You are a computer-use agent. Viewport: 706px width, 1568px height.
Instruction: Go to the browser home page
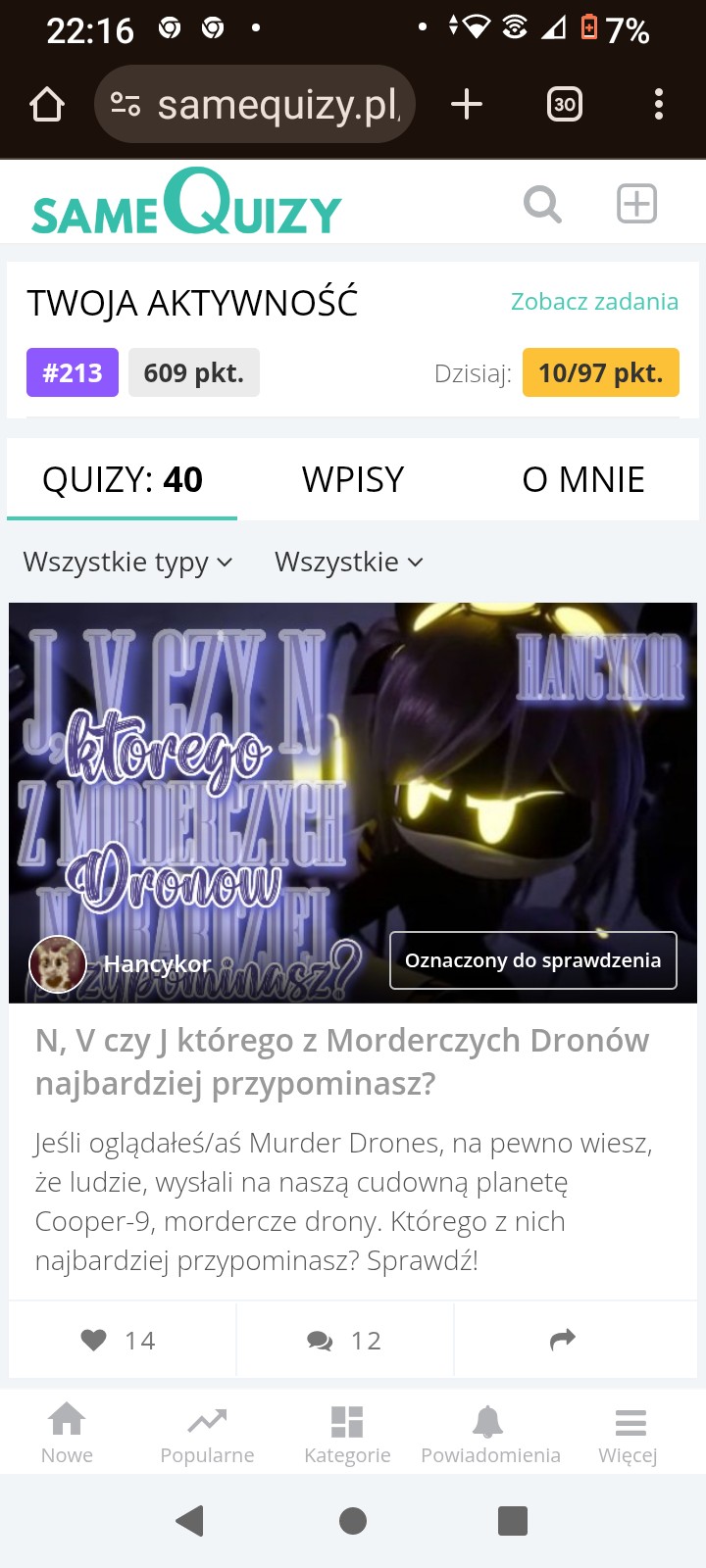coord(47,104)
